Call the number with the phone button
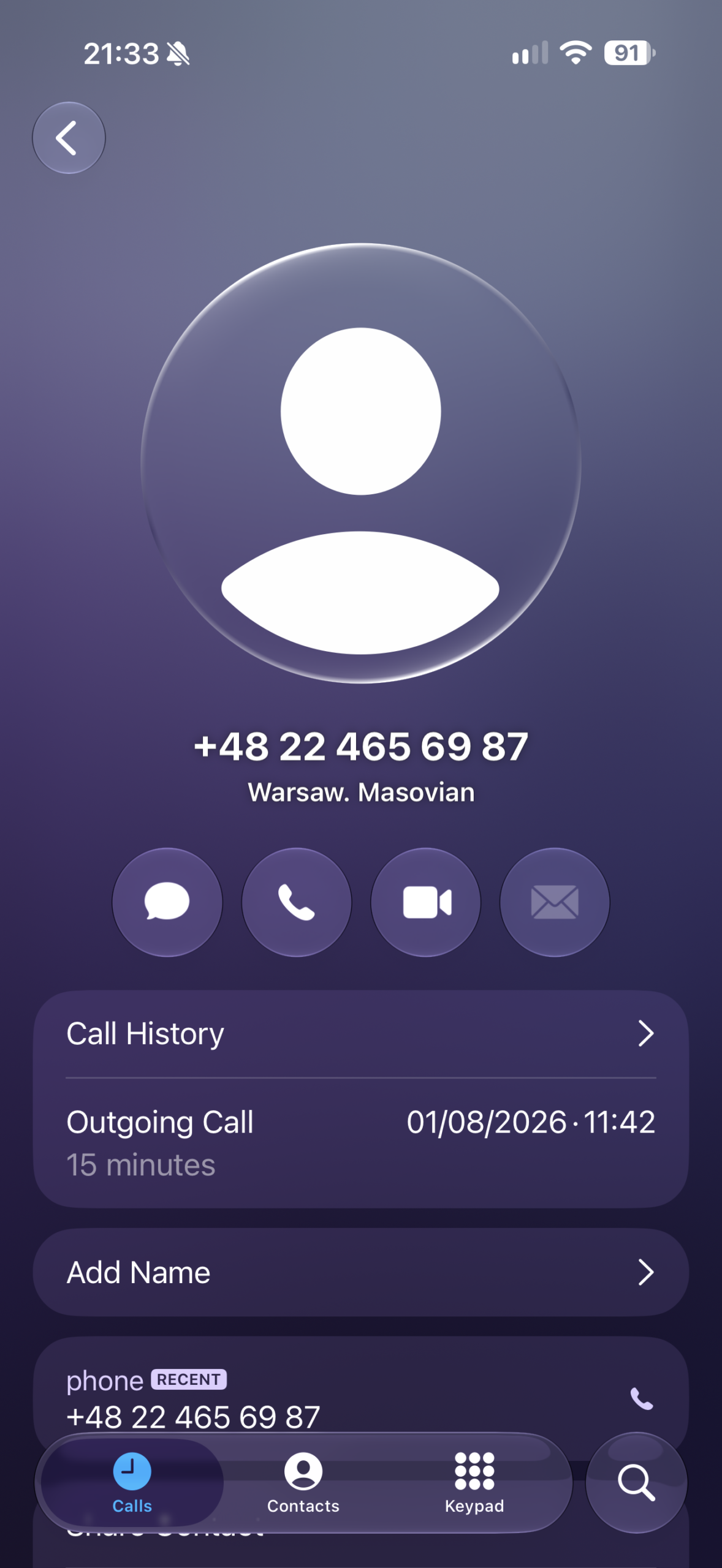Image resolution: width=722 pixels, height=1568 pixels. coord(297,902)
